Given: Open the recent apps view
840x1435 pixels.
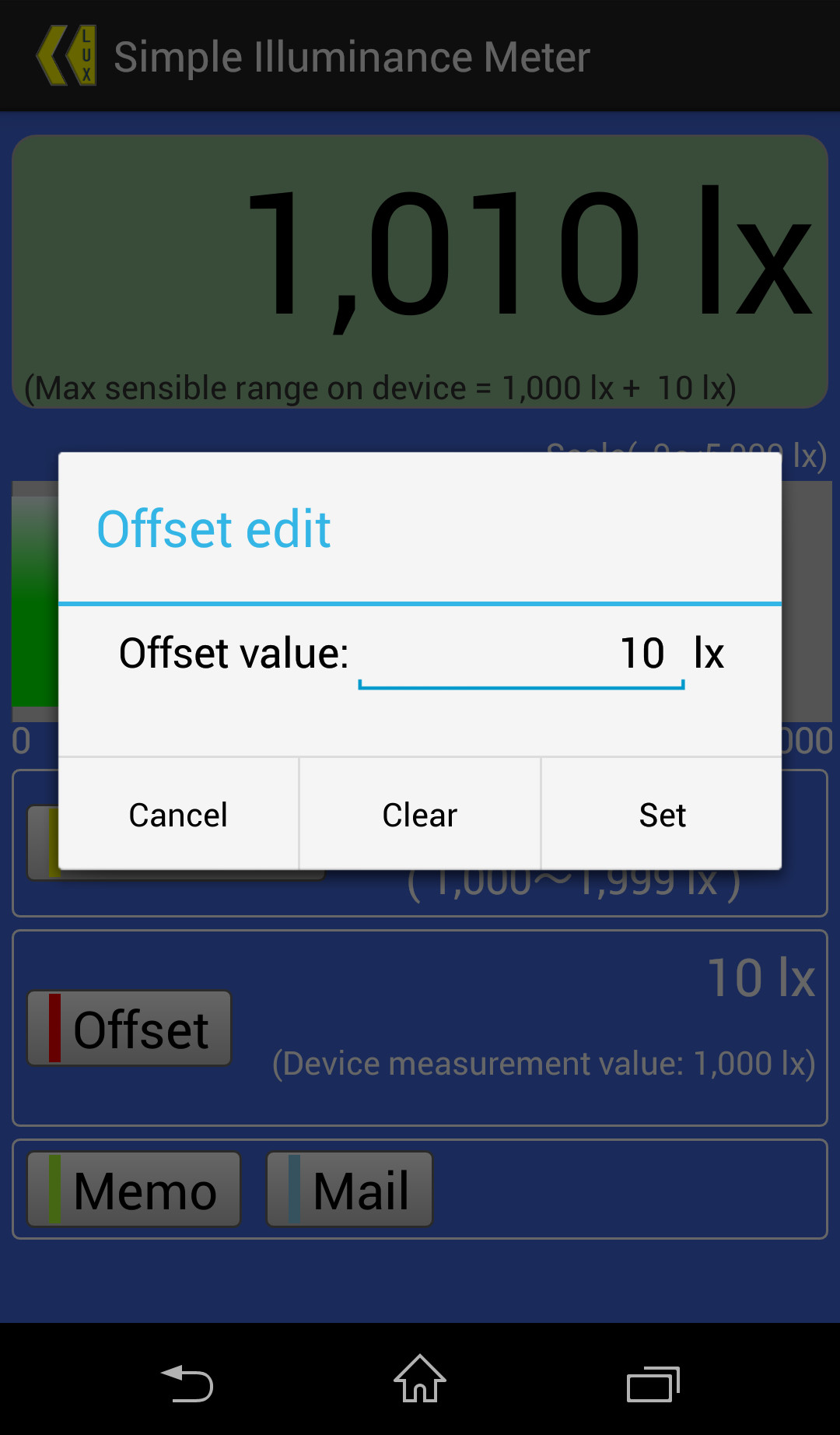Looking at the screenshot, I should pos(653,1384).
